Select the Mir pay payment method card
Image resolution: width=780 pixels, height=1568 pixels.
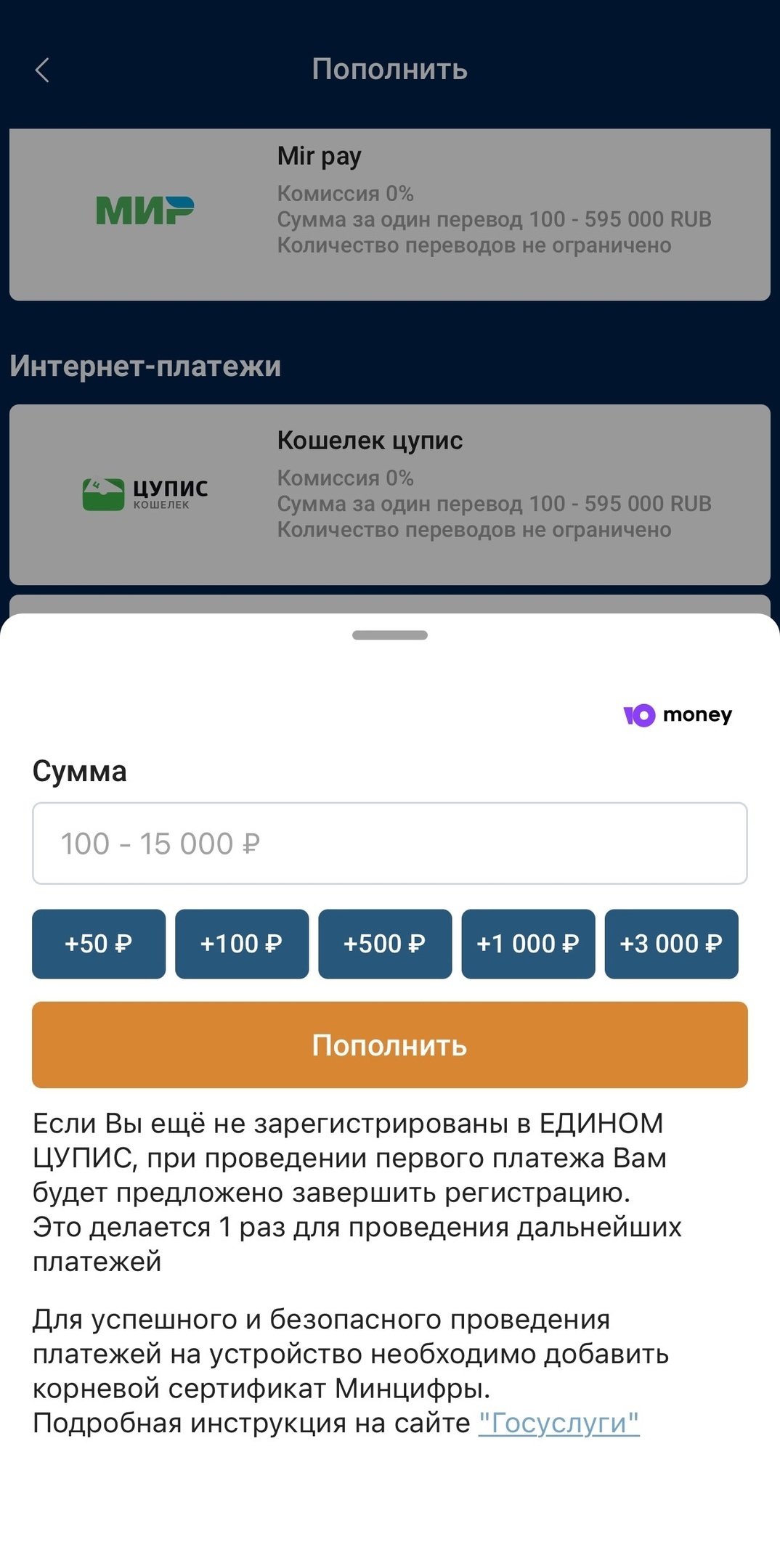coord(389,214)
